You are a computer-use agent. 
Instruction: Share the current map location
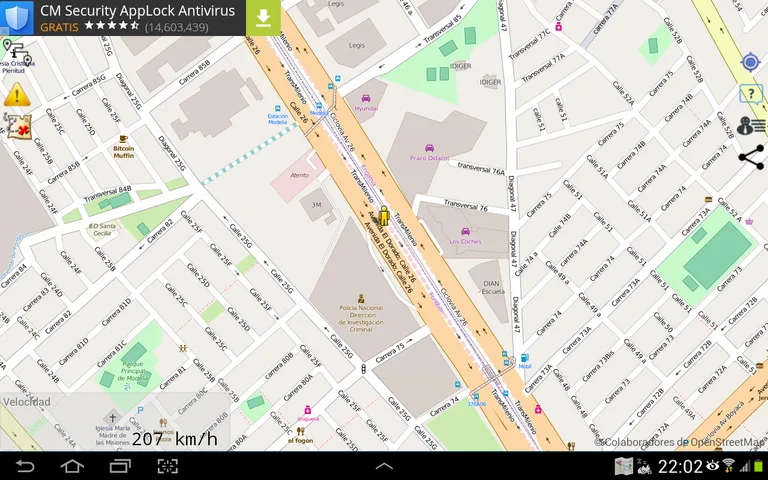click(x=750, y=157)
